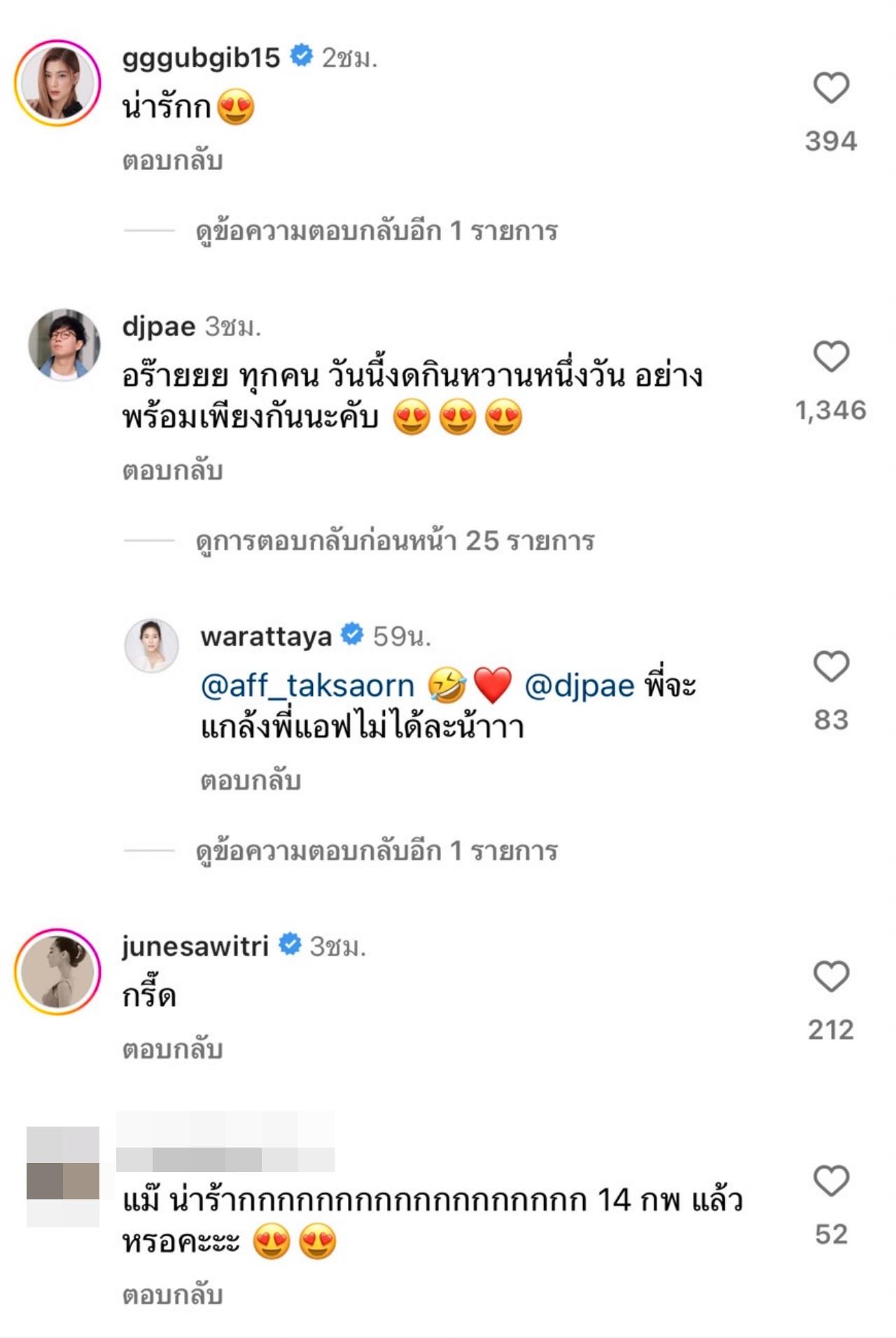Reply to the 14 กพ comment
The image size is (896, 1338).
pos(172,1295)
